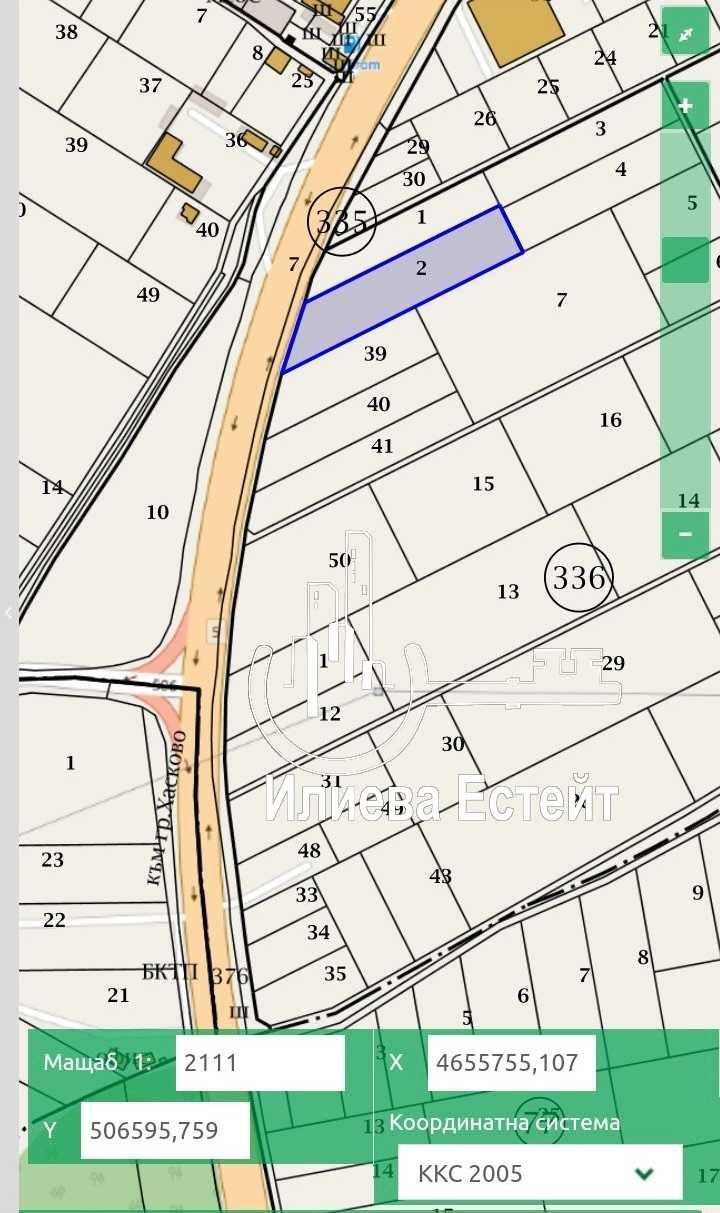Tap the zoom slider handle

[x=685, y=260]
